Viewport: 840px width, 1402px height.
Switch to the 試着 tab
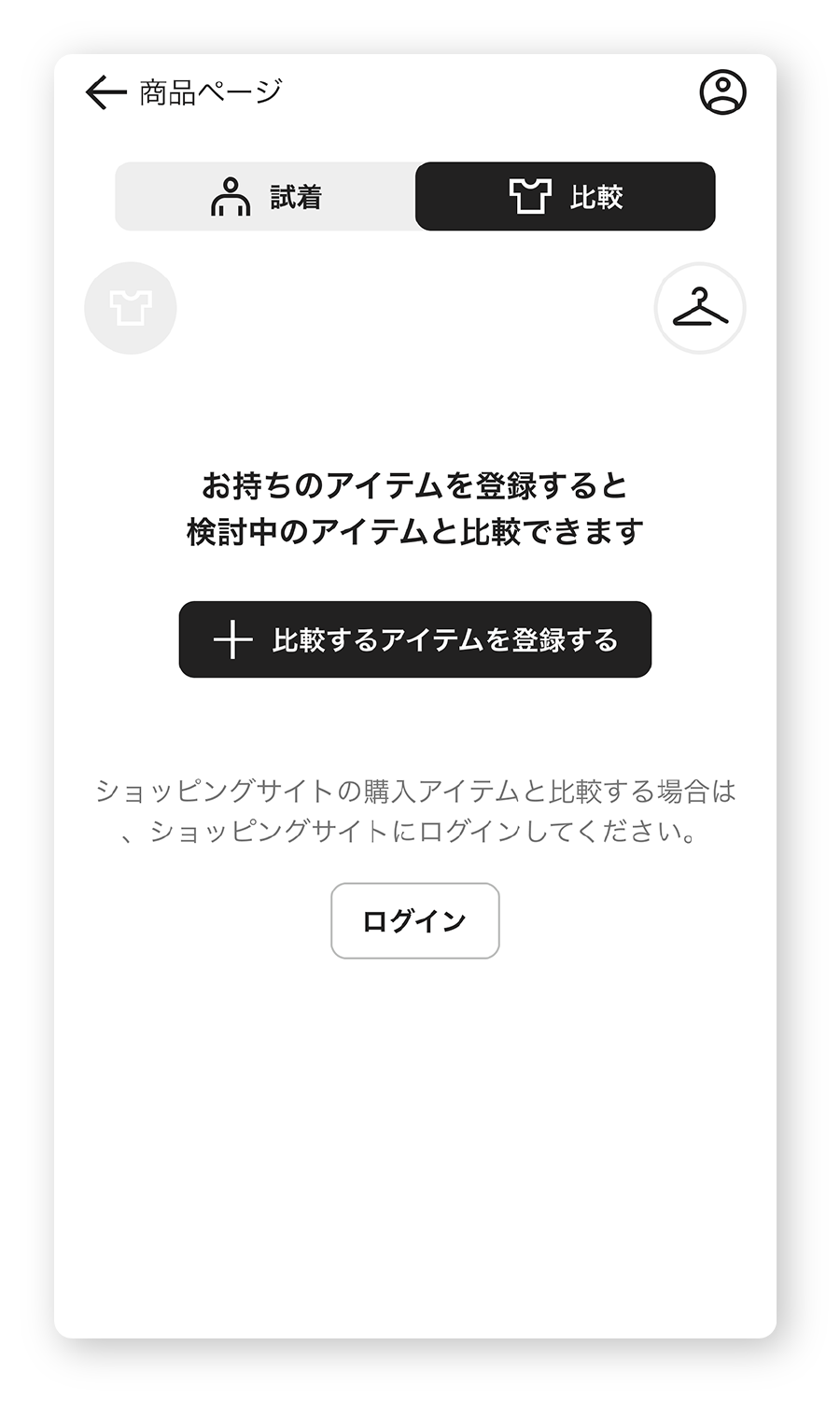(x=266, y=197)
